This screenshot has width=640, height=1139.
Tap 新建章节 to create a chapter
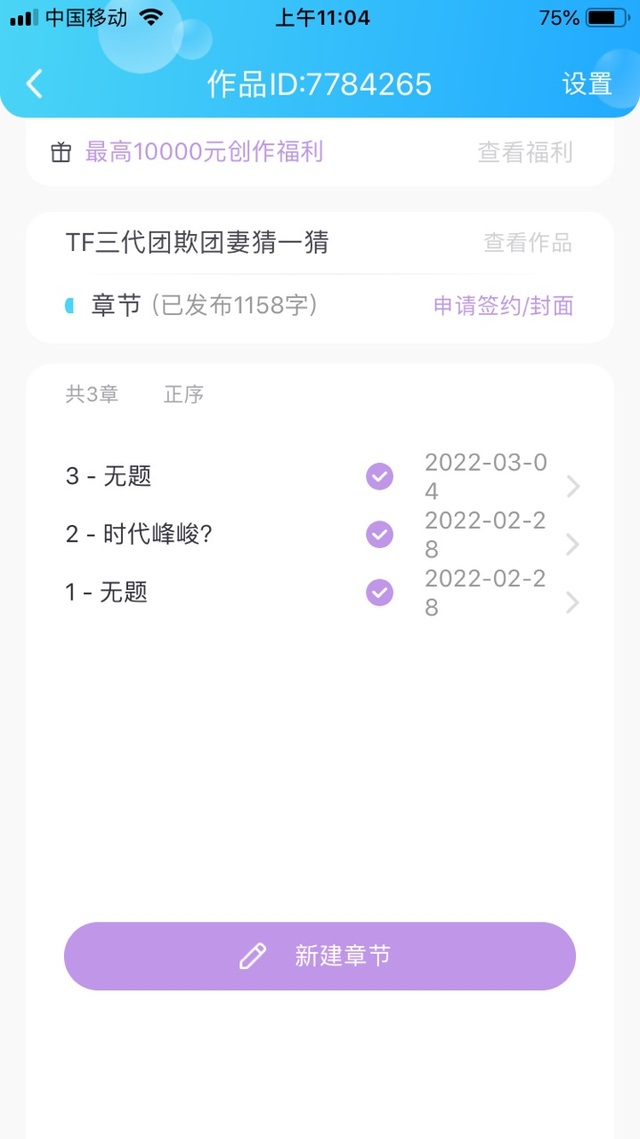pos(320,956)
